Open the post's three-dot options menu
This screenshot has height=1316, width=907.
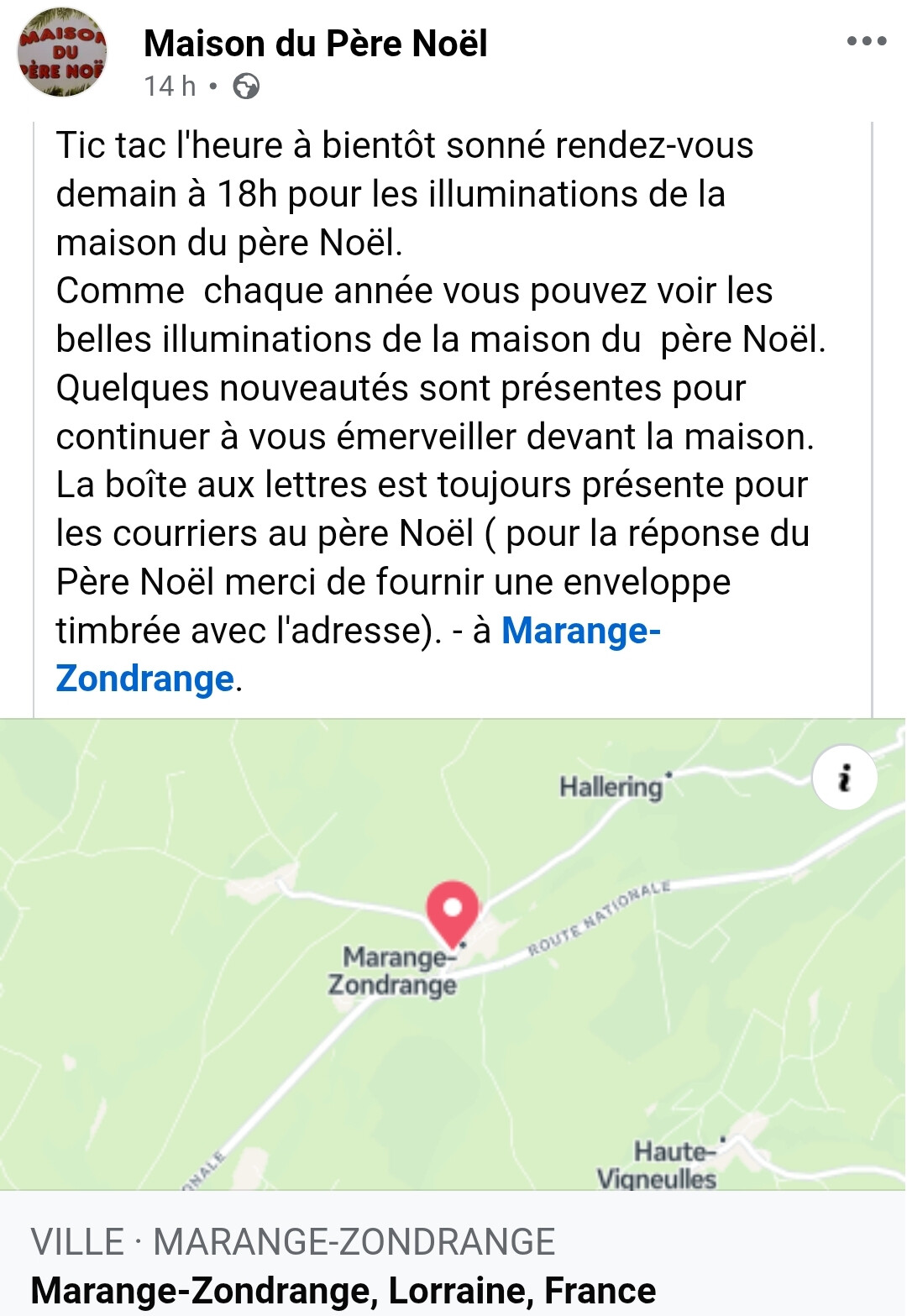pos(867,41)
